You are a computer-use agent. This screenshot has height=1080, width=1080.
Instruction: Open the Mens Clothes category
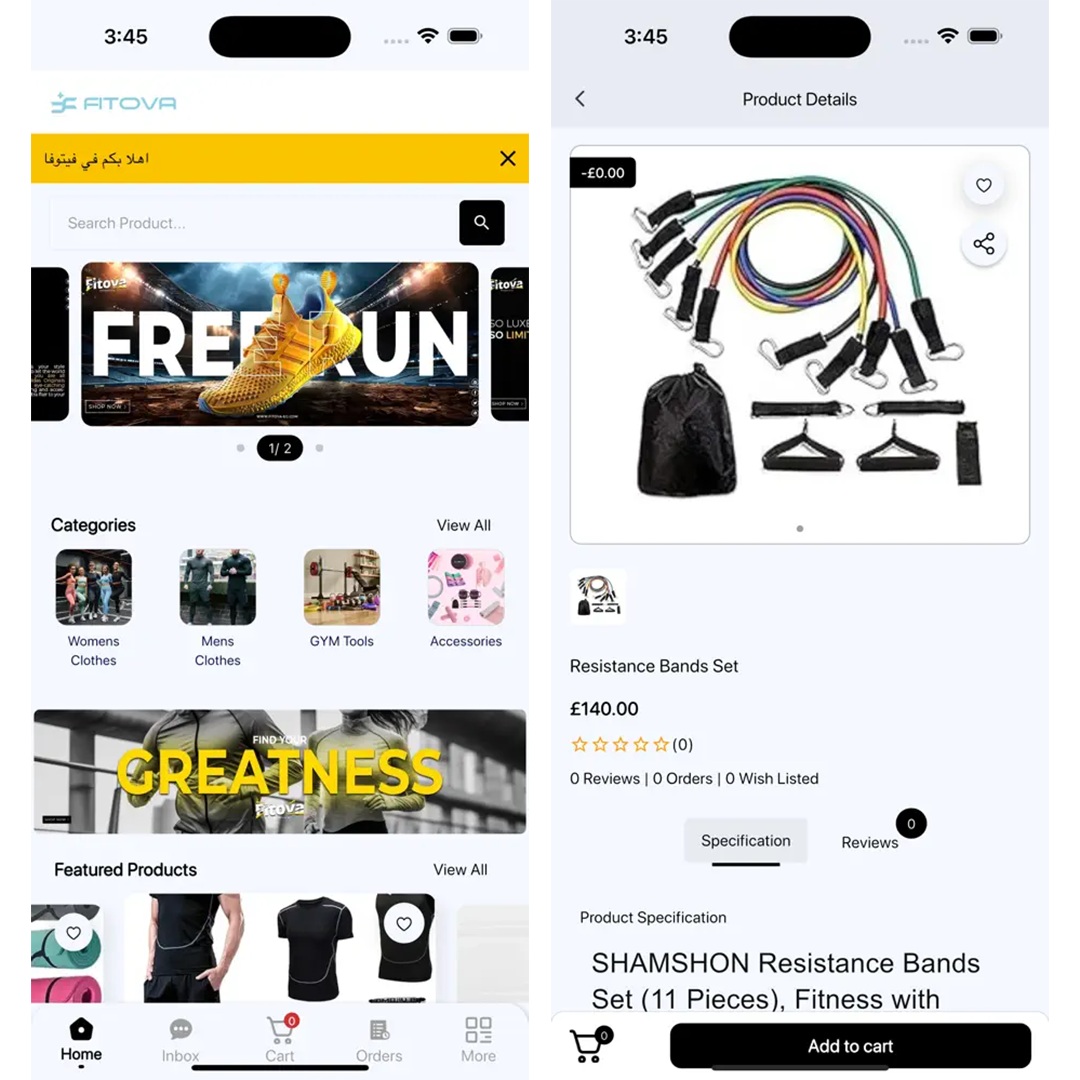click(x=217, y=588)
